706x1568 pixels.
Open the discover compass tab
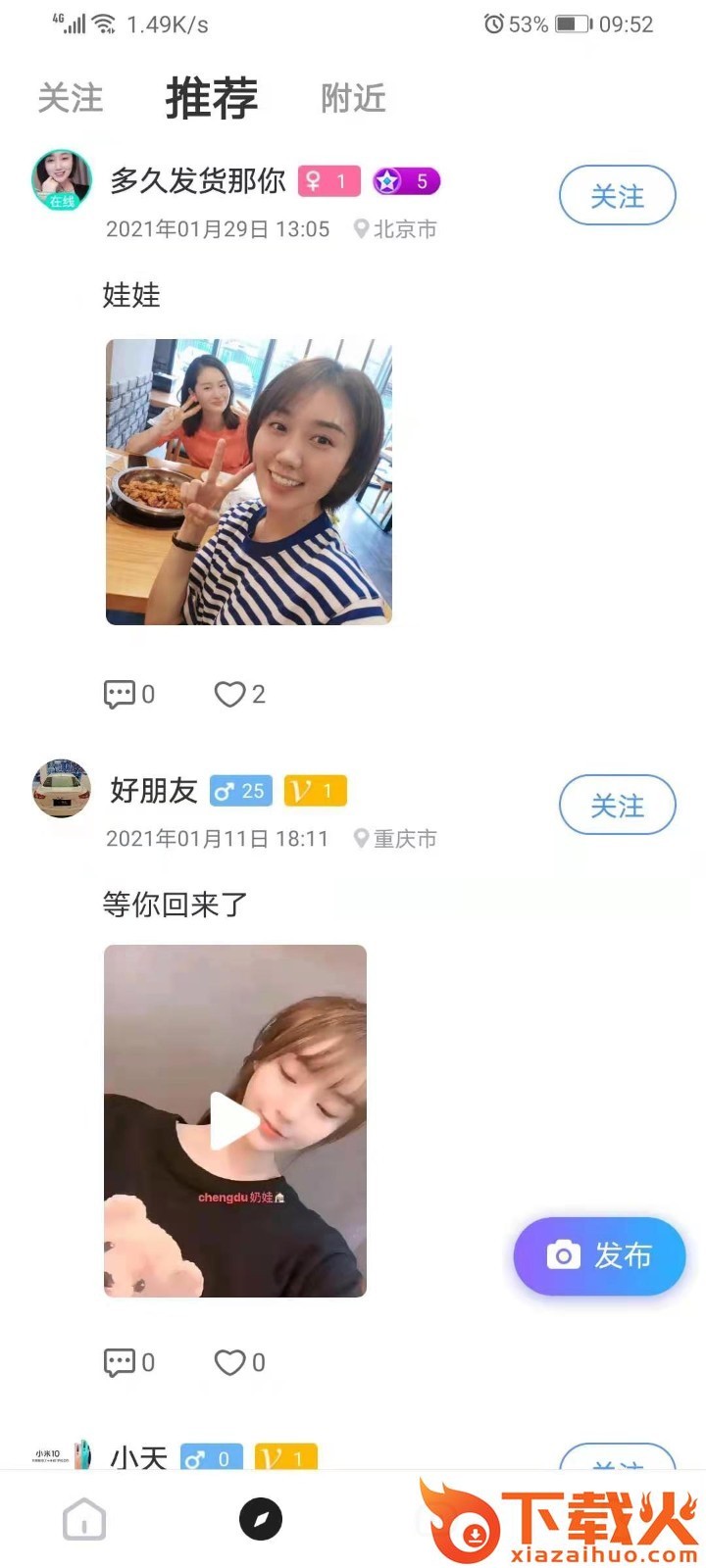pyautogui.click(x=261, y=1520)
